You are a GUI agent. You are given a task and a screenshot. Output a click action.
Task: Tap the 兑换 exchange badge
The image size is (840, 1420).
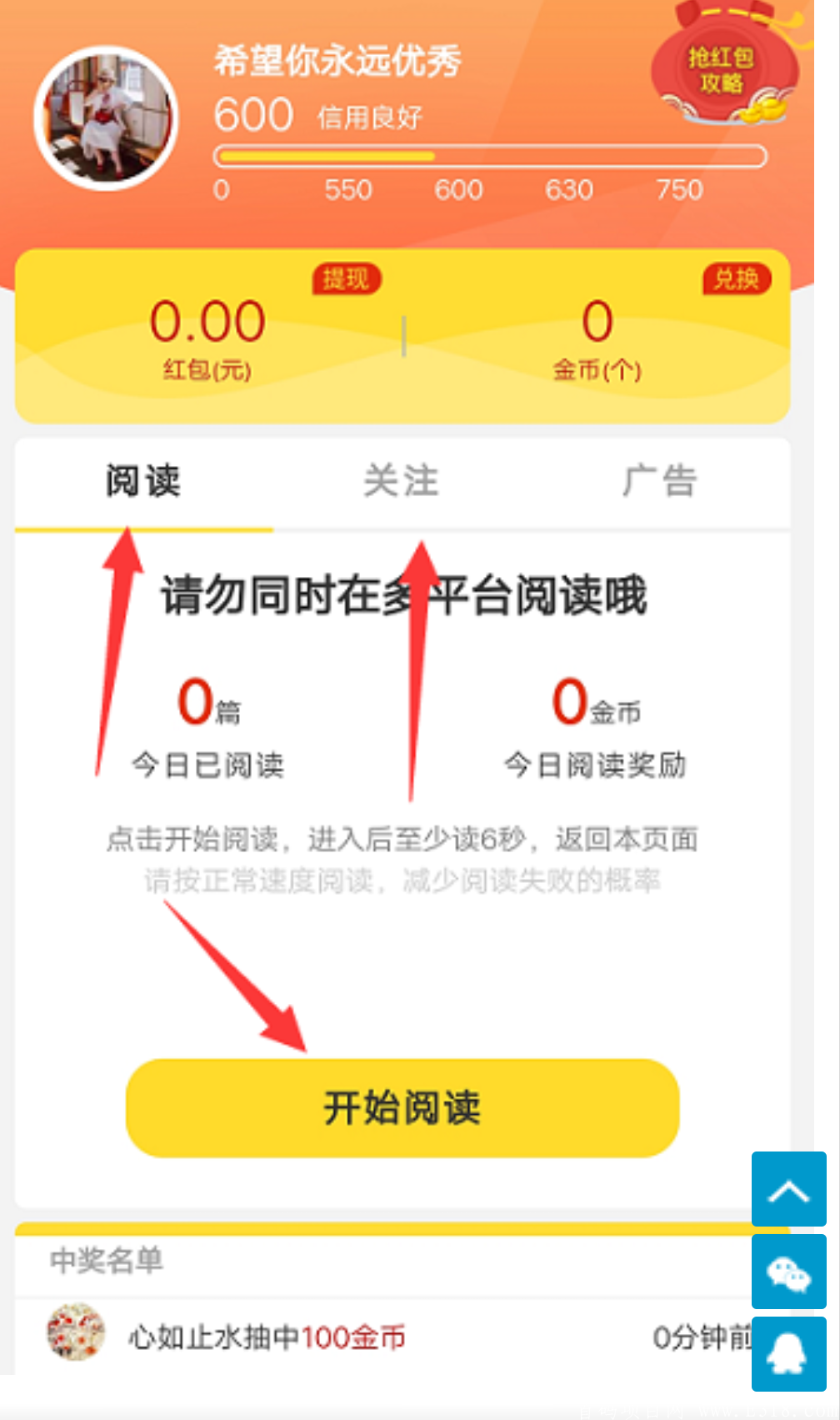(x=736, y=278)
